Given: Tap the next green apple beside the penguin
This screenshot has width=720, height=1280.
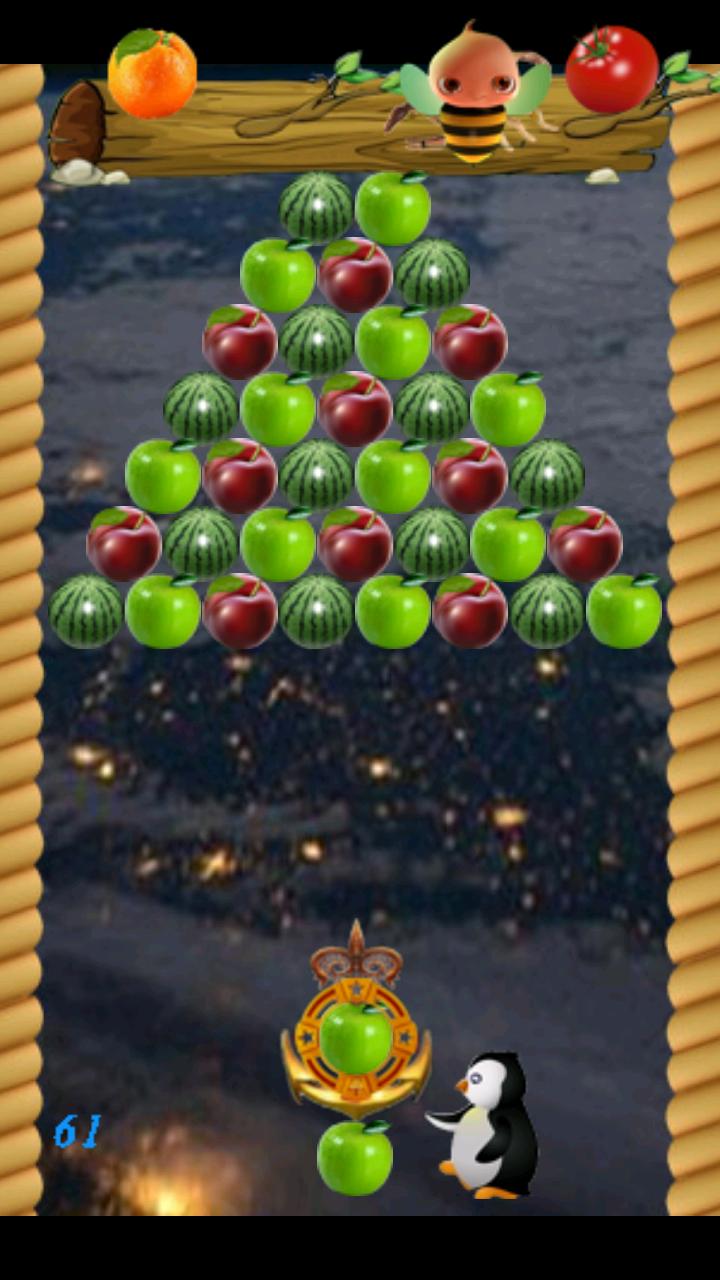Looking at the screenshot, I should pyautogui.click(x=355, y=1158).
